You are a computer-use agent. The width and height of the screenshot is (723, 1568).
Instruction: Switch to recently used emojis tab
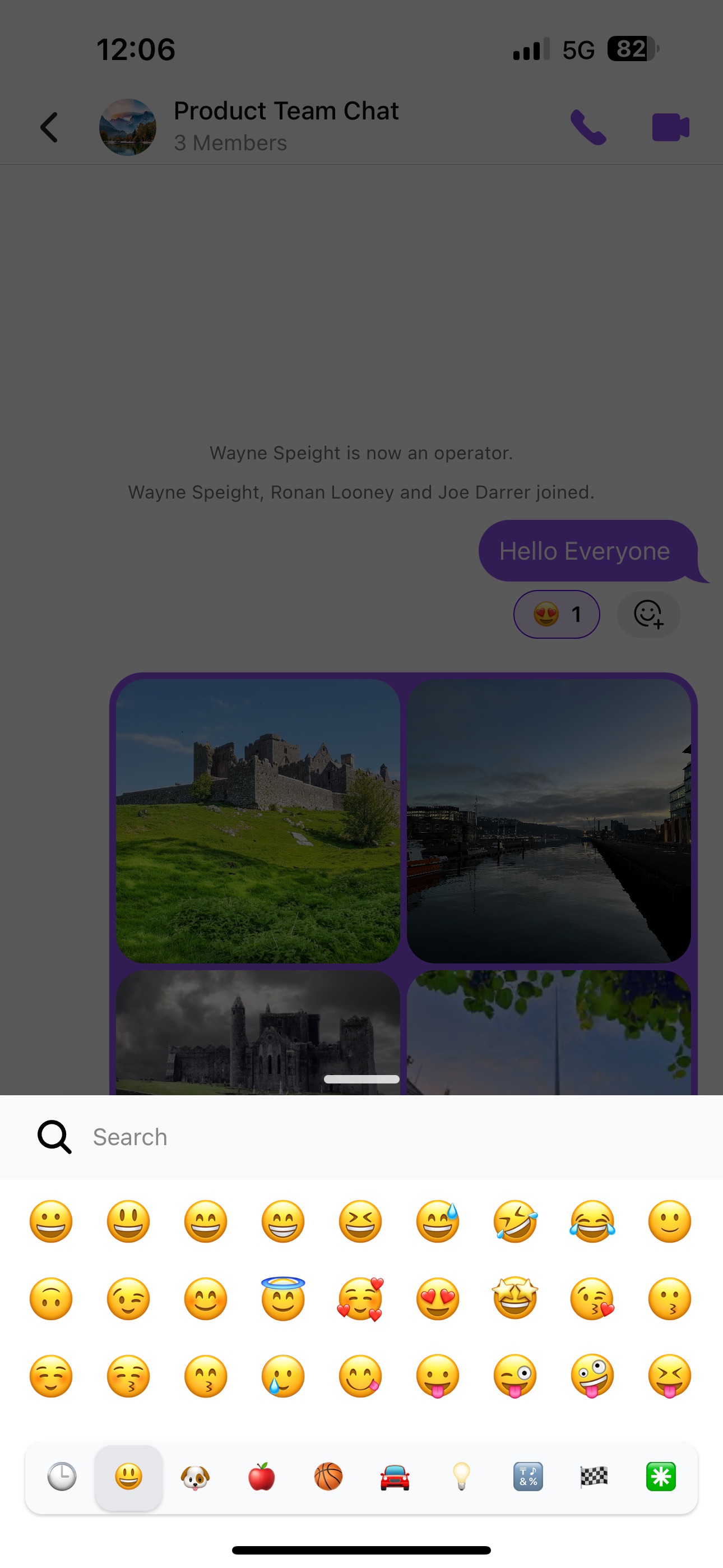[62, 1477]
